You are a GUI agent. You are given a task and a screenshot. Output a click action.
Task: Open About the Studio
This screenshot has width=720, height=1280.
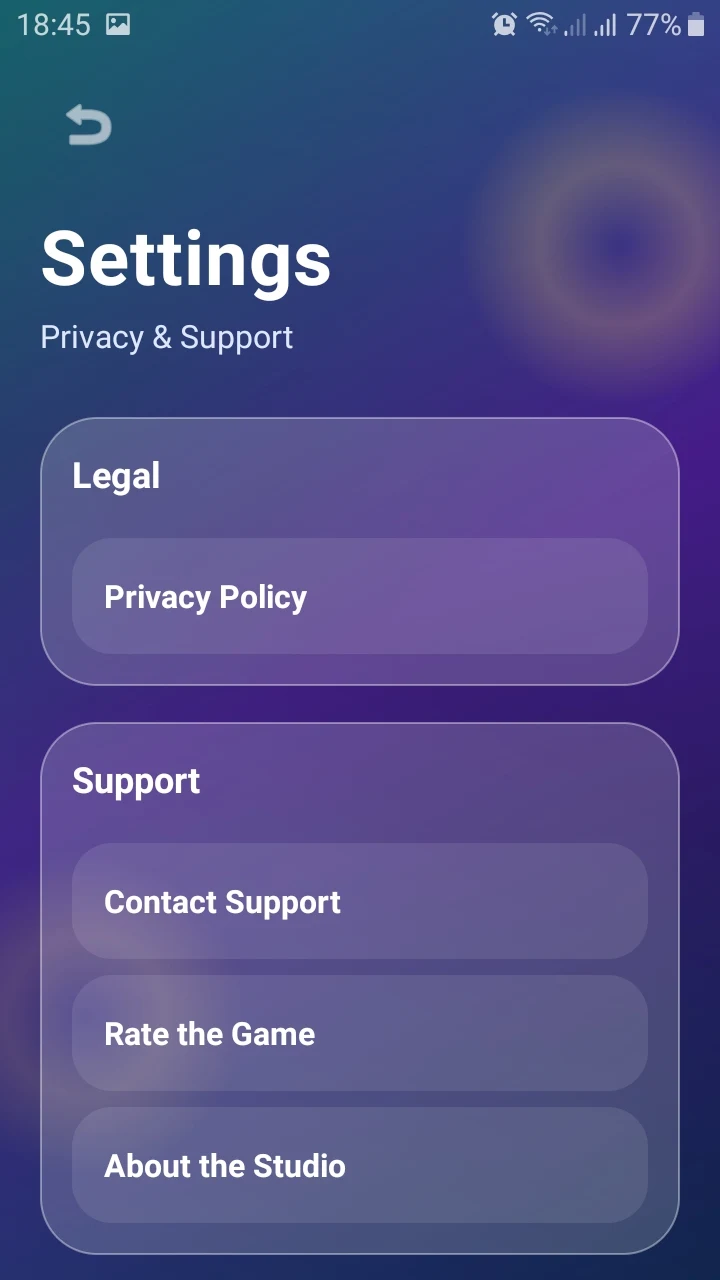tap(360, 1165)
